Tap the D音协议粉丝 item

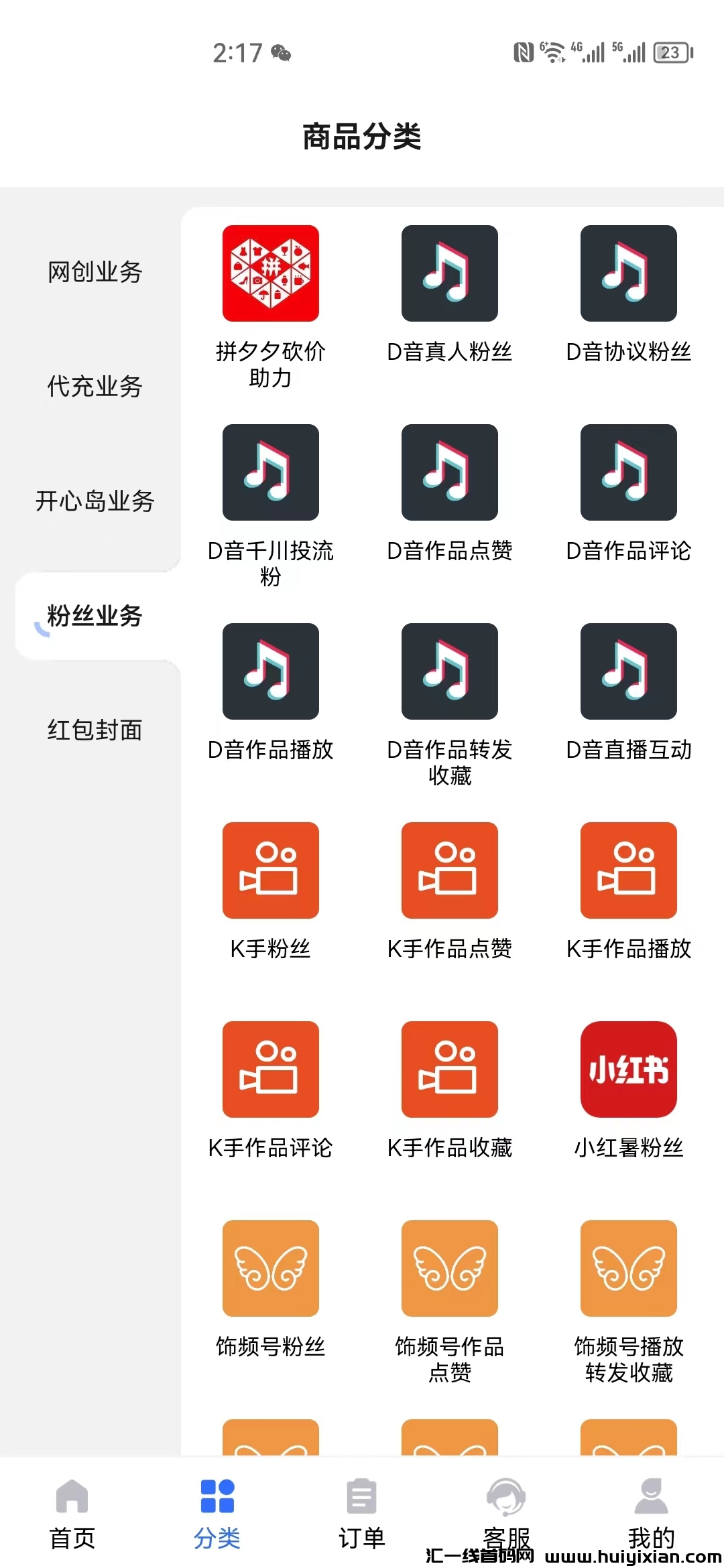(629, 274)
